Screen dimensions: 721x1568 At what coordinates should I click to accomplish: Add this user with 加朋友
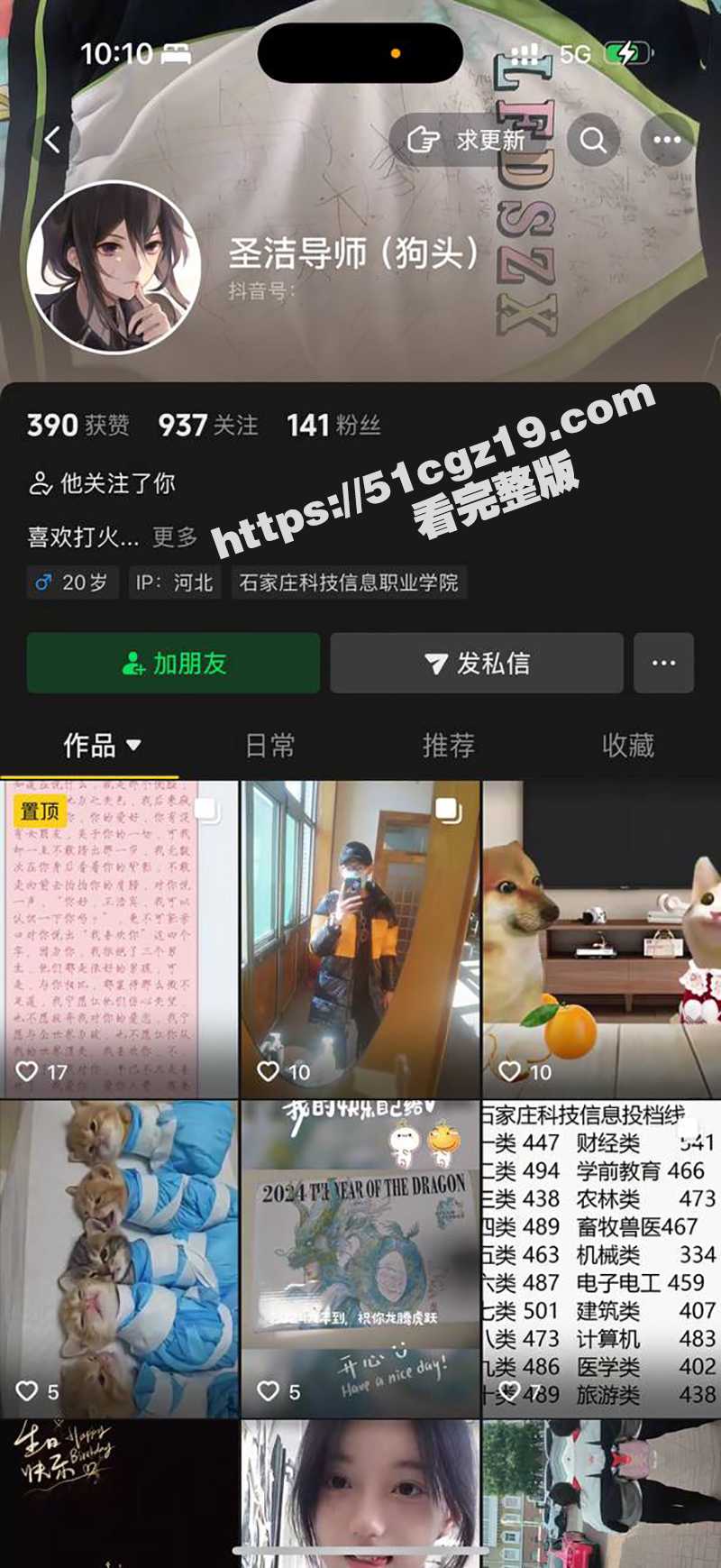(173, 664)
